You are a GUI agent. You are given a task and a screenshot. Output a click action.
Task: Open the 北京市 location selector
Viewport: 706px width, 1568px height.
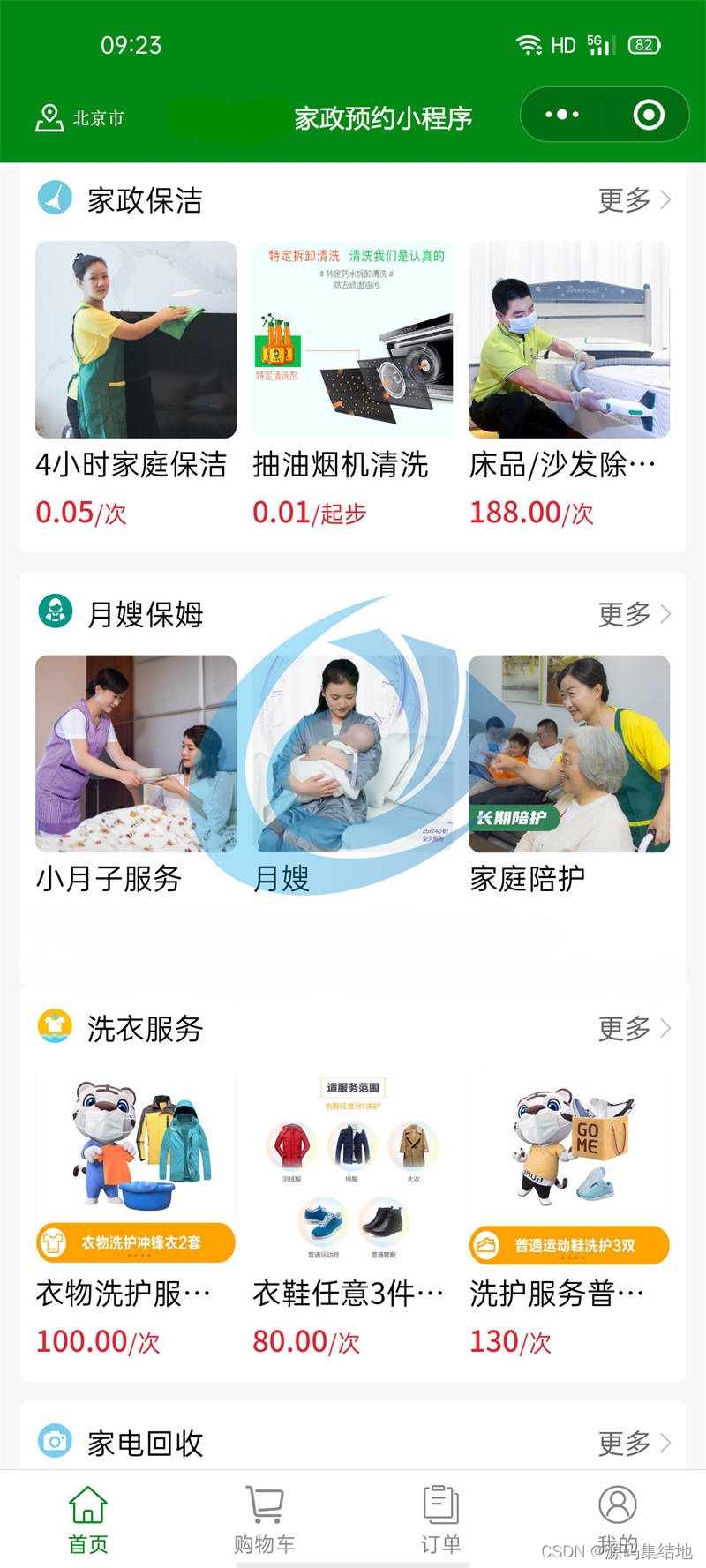(79, 117)
